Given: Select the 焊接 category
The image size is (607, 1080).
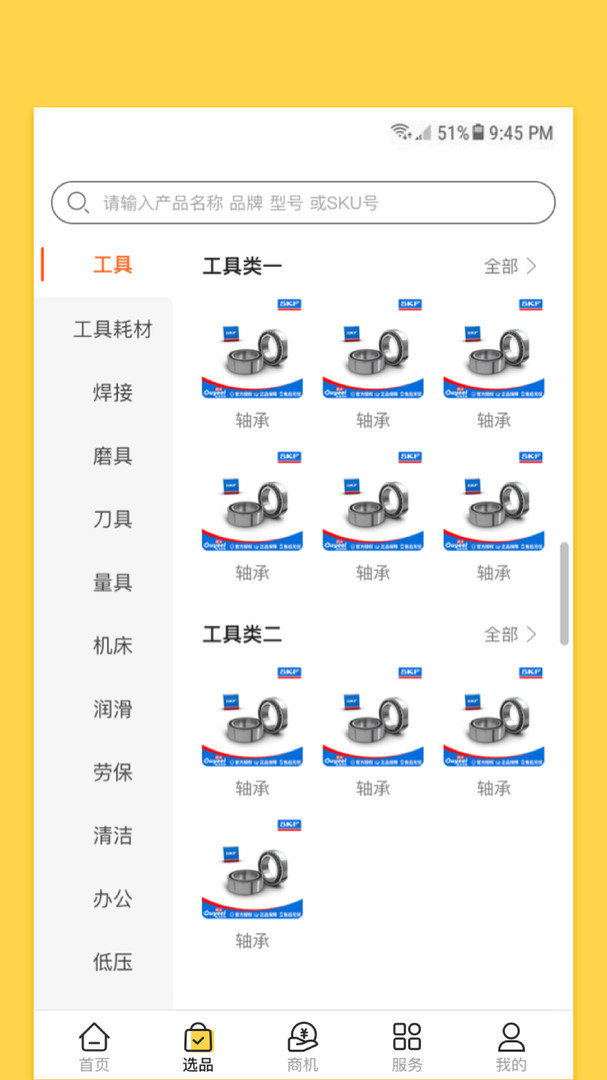Looking at the screenshot, I should pos(112,392).
